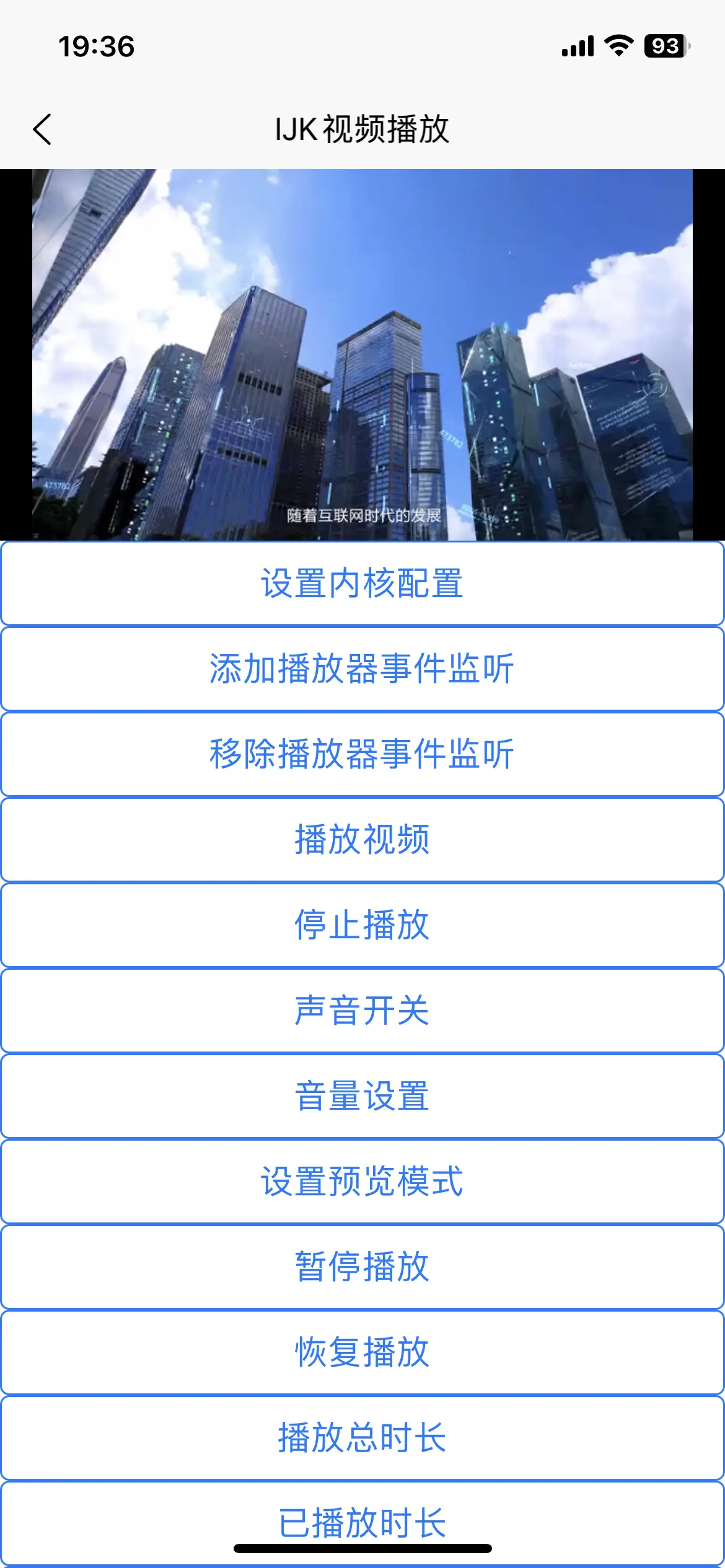
Task: Open 音量设置 volume setting
Action: pyautogui.click(x=362, y=1096)
